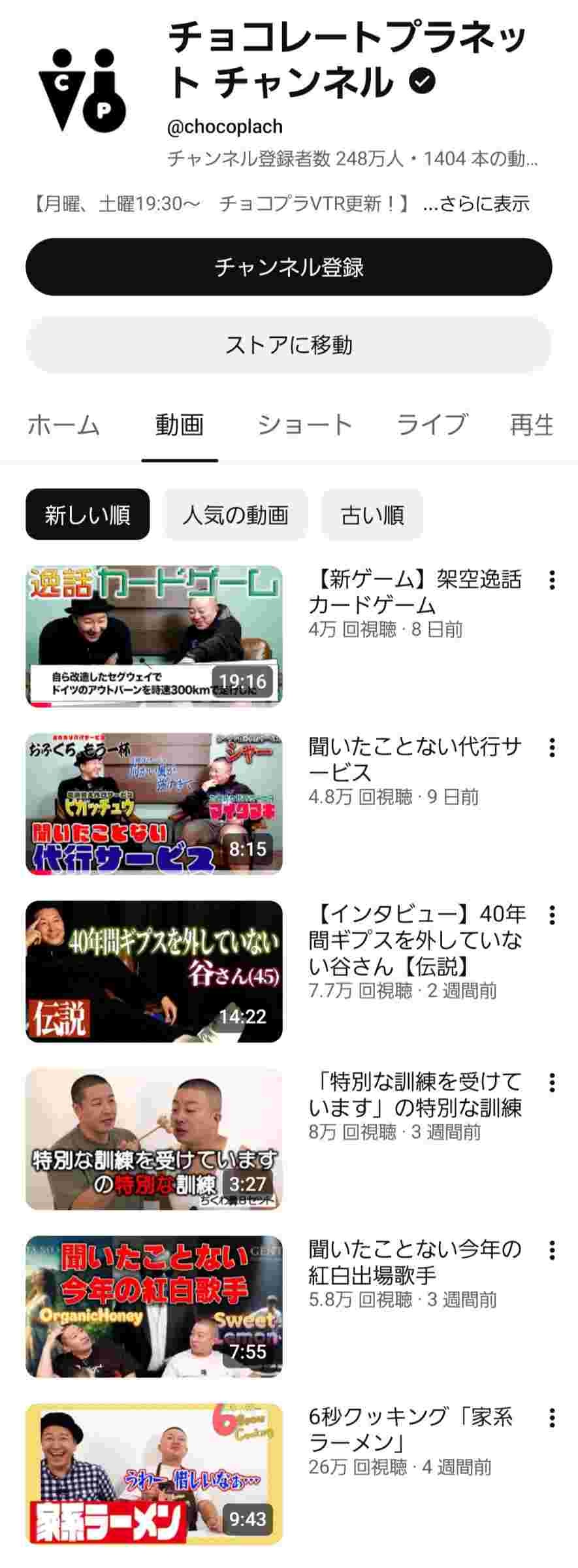
Task: Play 6秒クッキング「家系ラーメン」 video
Action: pyautogui.click(x=154, y=1473)
